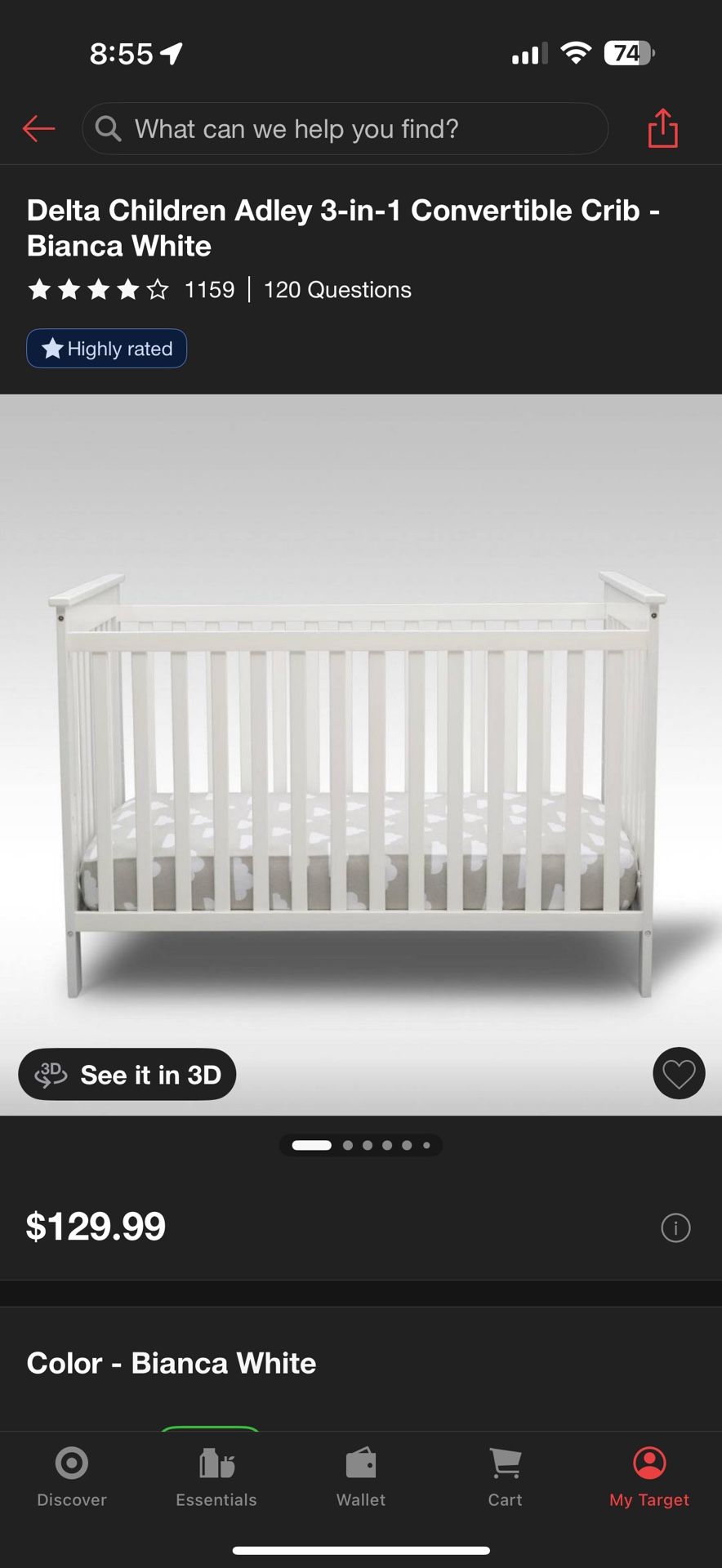Tap See it in 3D
Image resolution: width=722 pixels, height=1568 pixels.
127,1074
